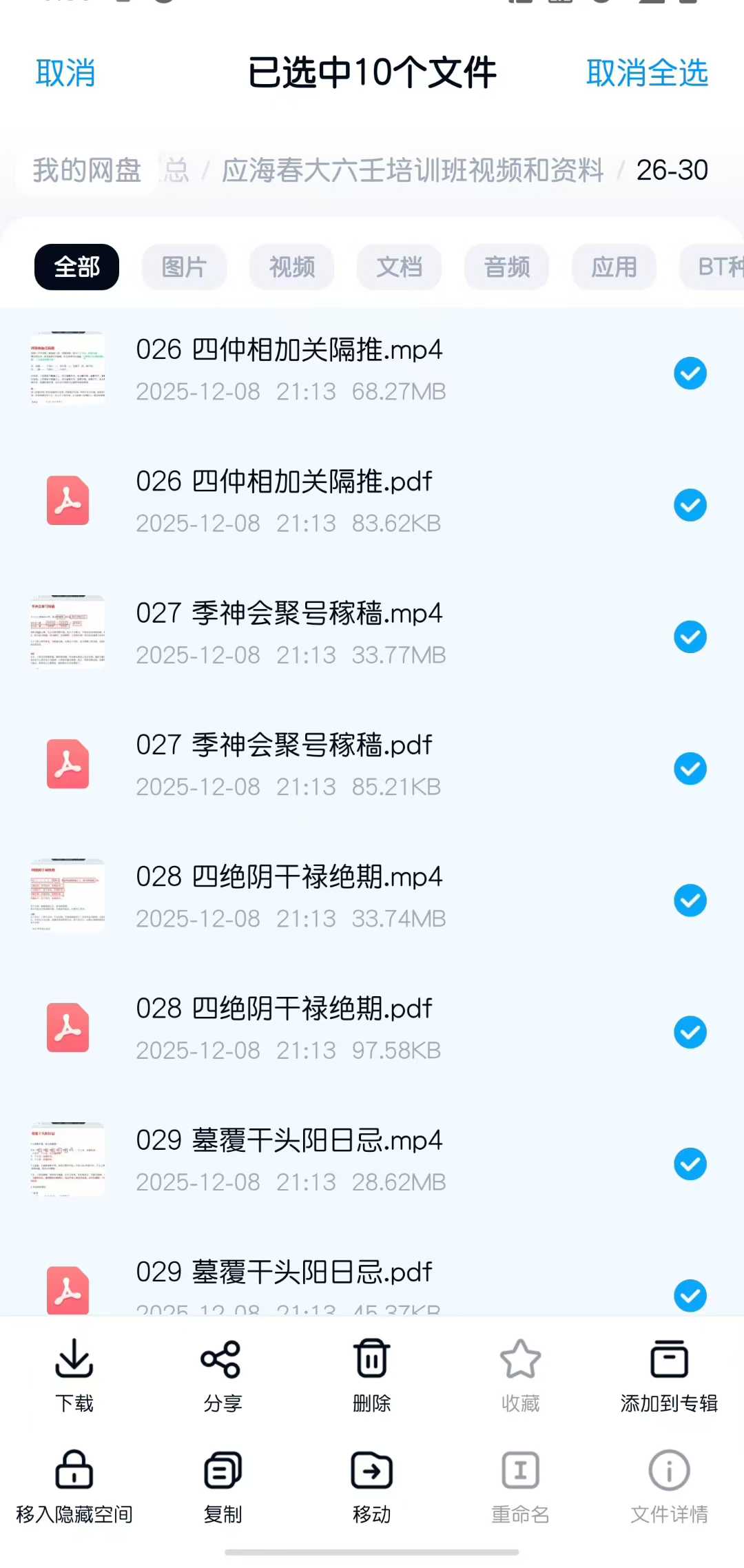
Task: Open the 应海春大六壬培训班视频和资料 folder breadcrumb
Action: click(412, 170)
